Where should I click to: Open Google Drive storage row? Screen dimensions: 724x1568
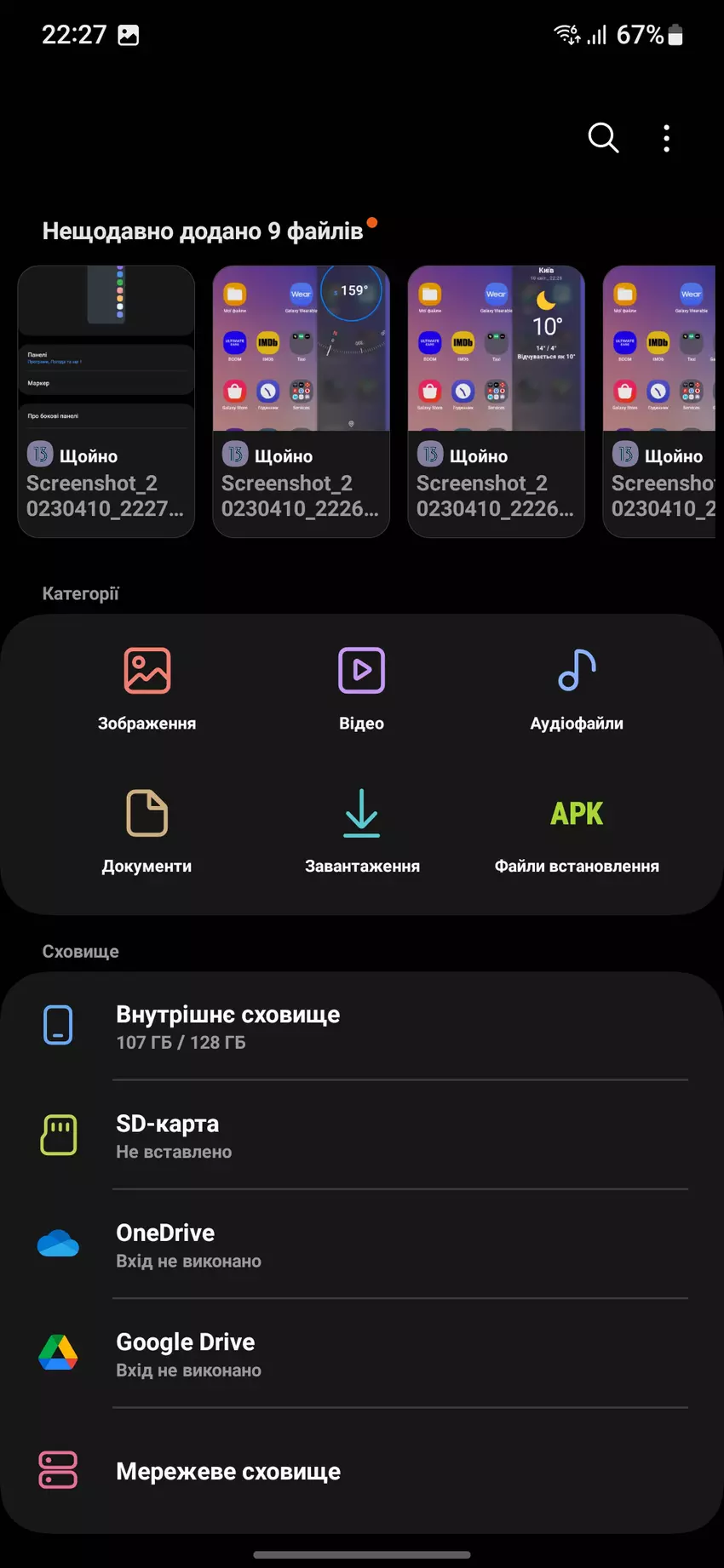click(362, 1353)
